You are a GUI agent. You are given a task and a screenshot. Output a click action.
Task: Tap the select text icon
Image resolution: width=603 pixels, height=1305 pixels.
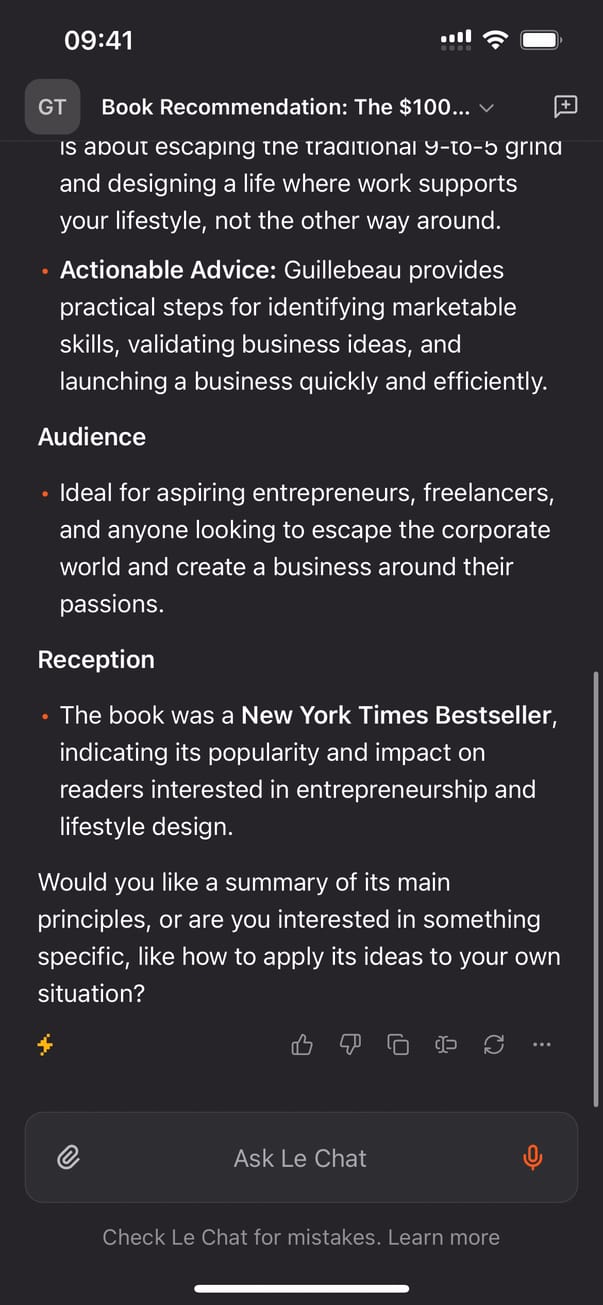point(446,1045)
